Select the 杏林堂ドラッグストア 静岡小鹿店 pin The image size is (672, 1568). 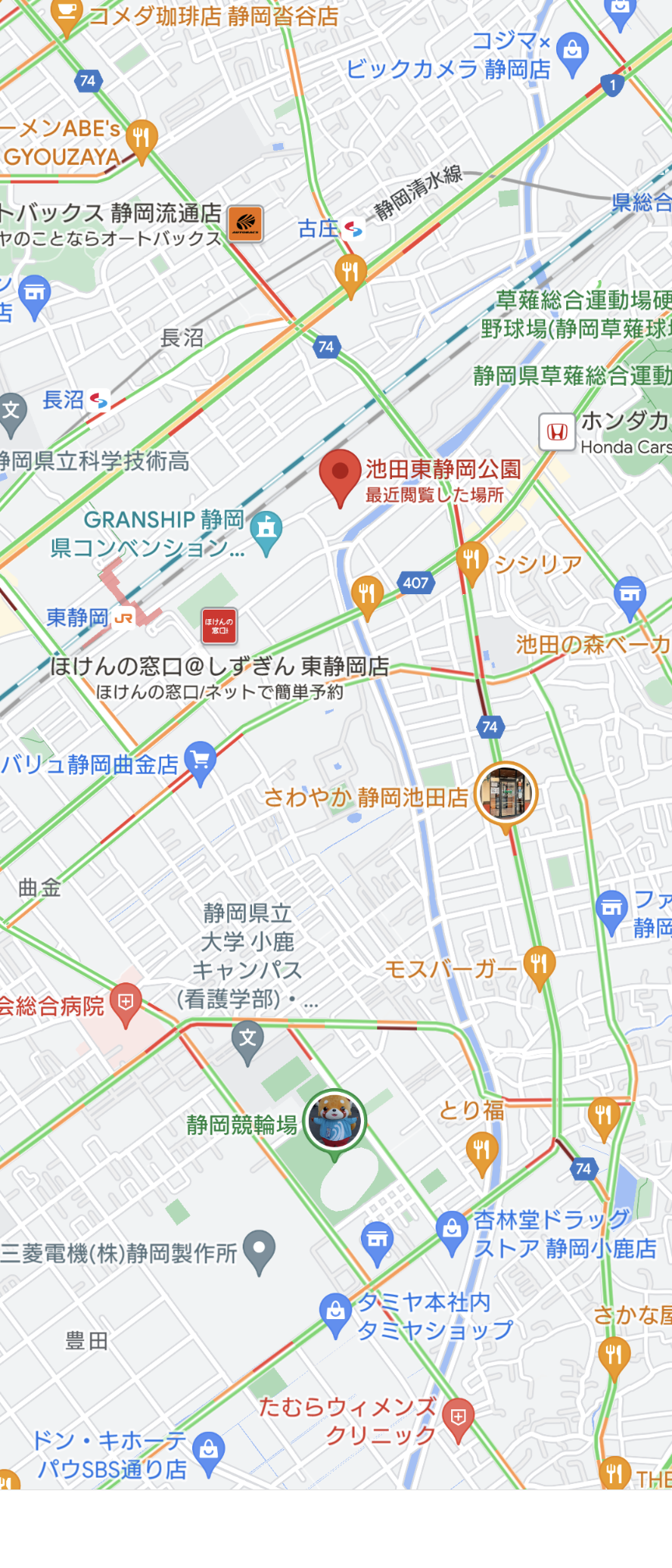point(451,1229)
